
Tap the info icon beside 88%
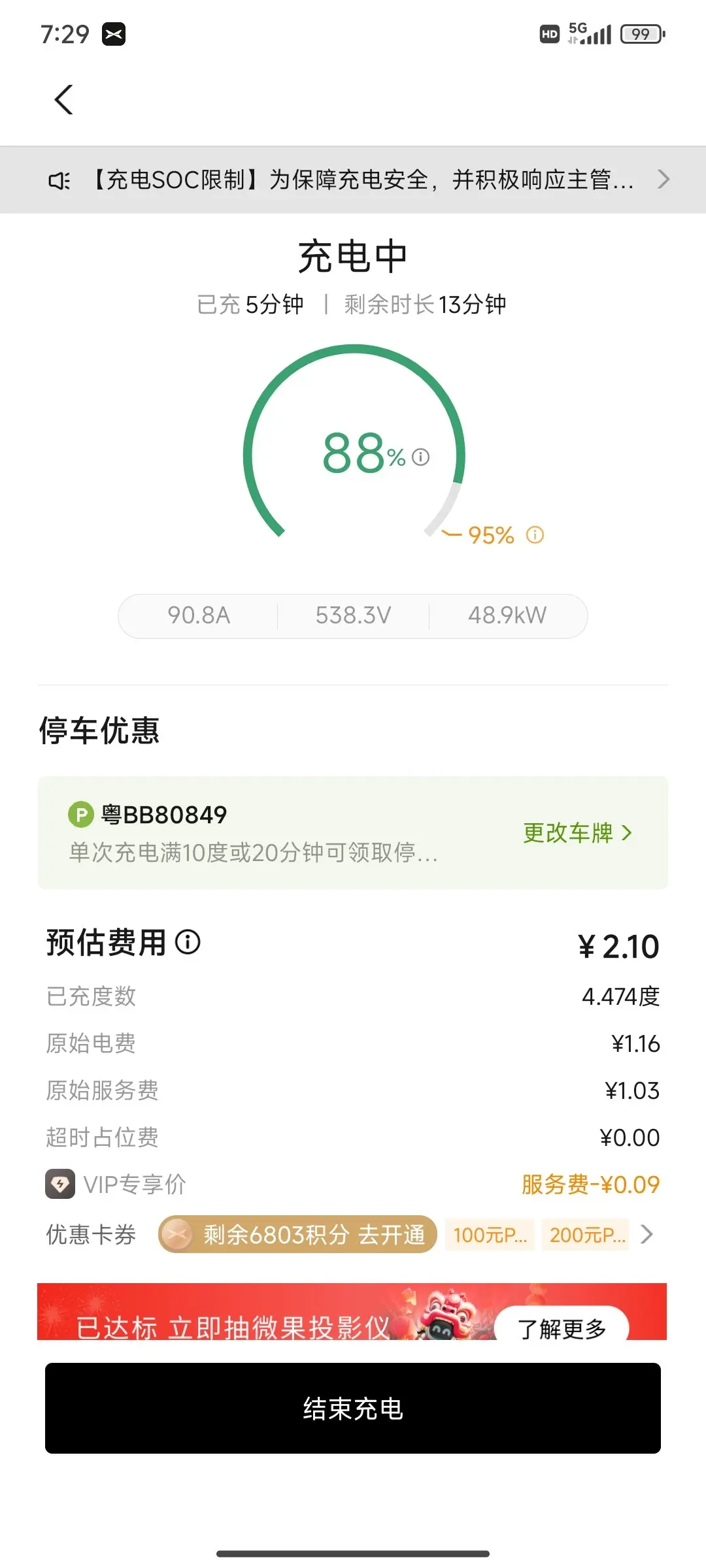pyautogui.click(x=421, y=457)
